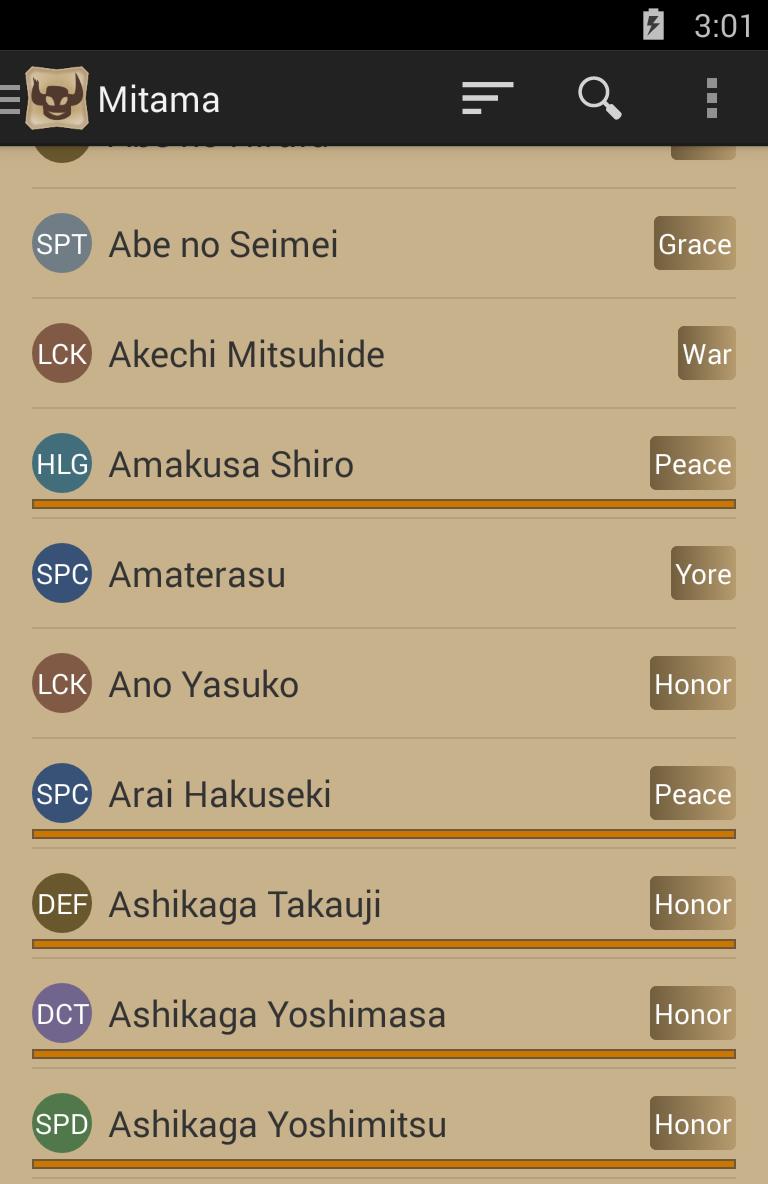Viewport: 768px width, 1184px height.
Task: Select the DCT icon beside Ashikaga Yoshimasa
Action: pyautogui.click(x=62, y=1013)
